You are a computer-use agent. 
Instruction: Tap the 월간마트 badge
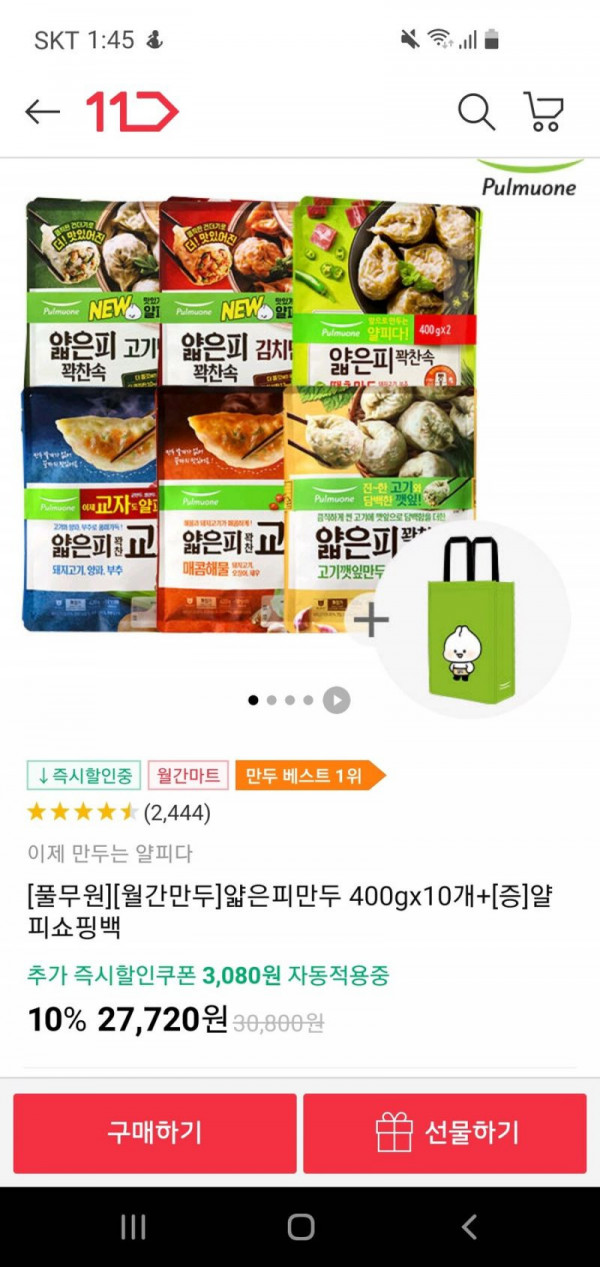(188, 775)
